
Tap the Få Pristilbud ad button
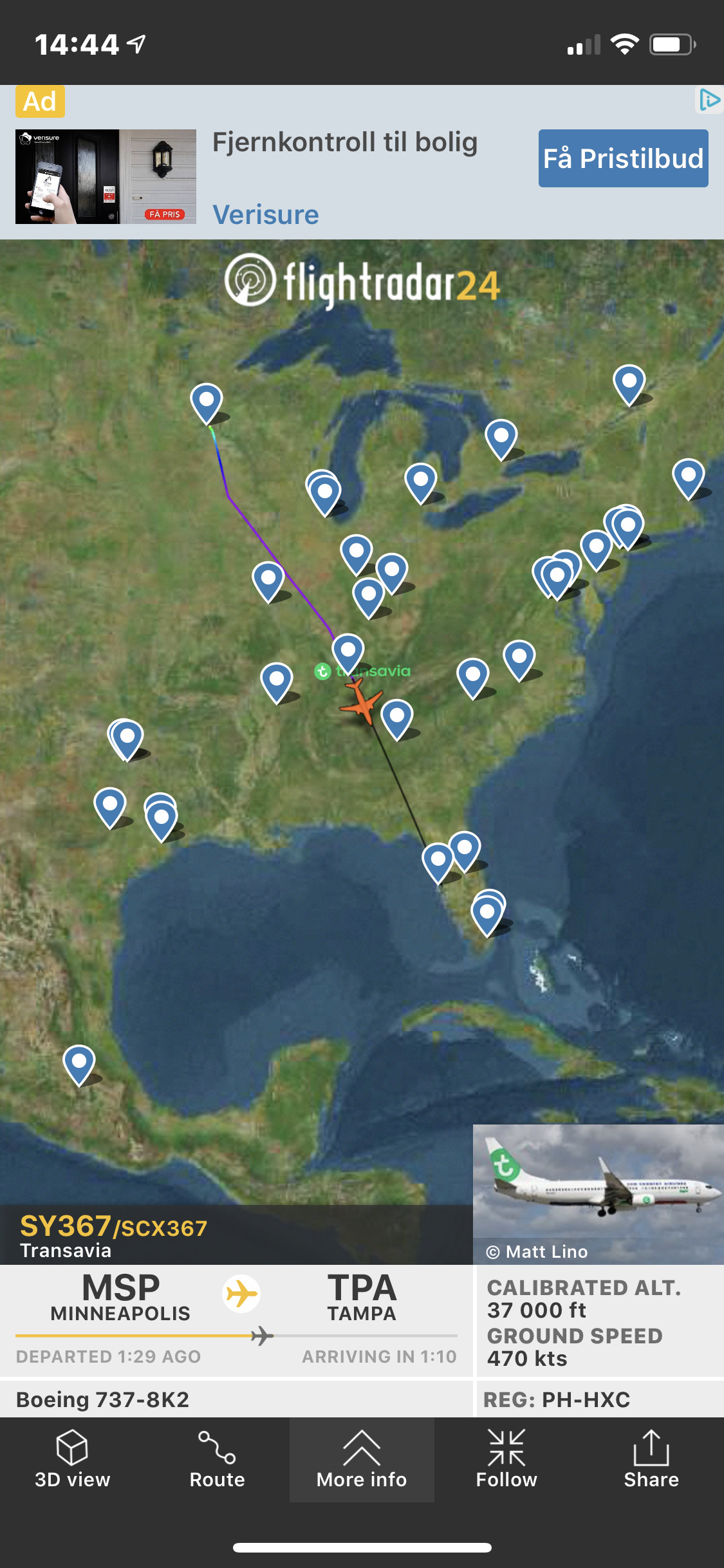(x=623, y=158)
